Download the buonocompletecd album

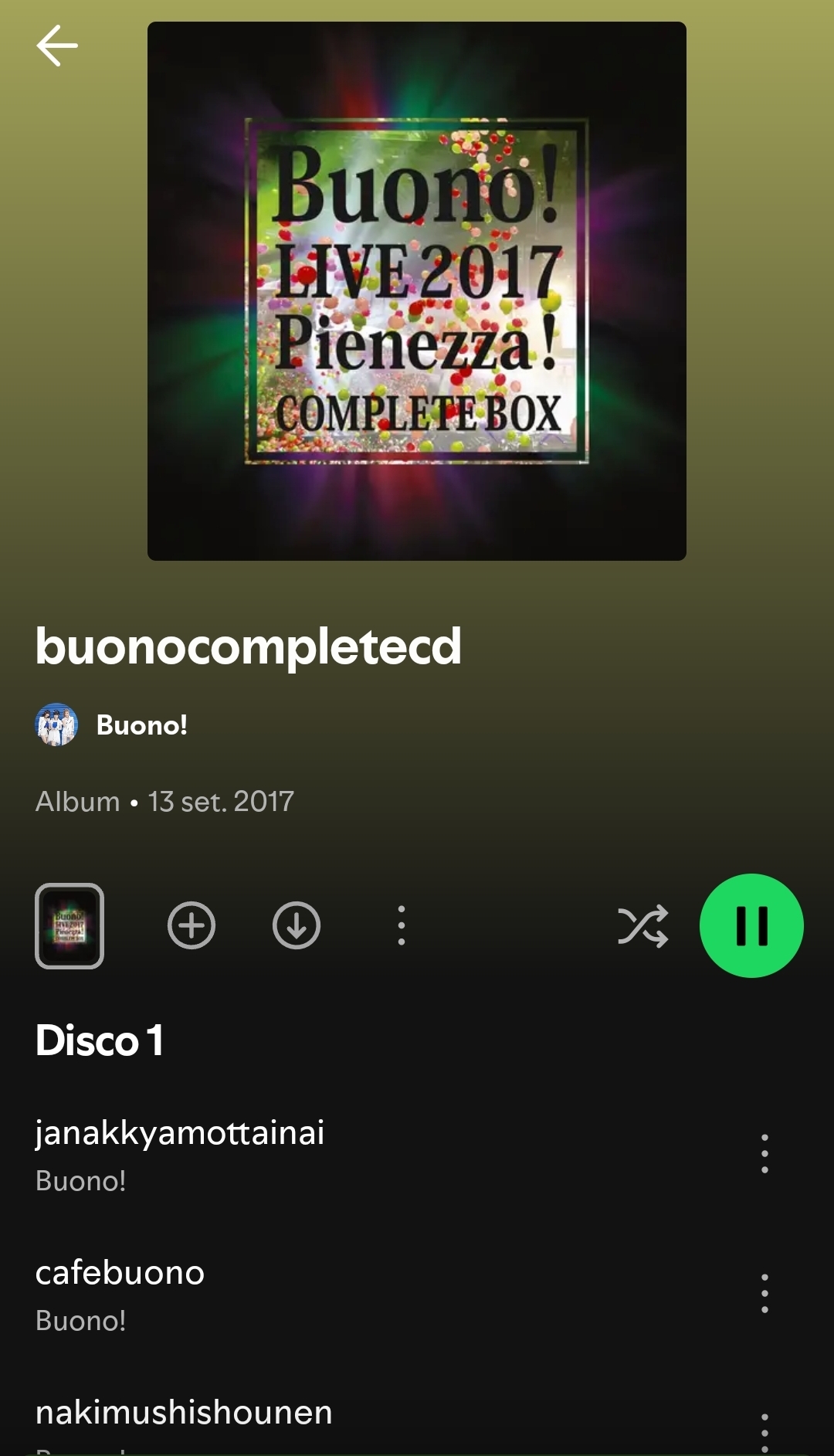297,925
